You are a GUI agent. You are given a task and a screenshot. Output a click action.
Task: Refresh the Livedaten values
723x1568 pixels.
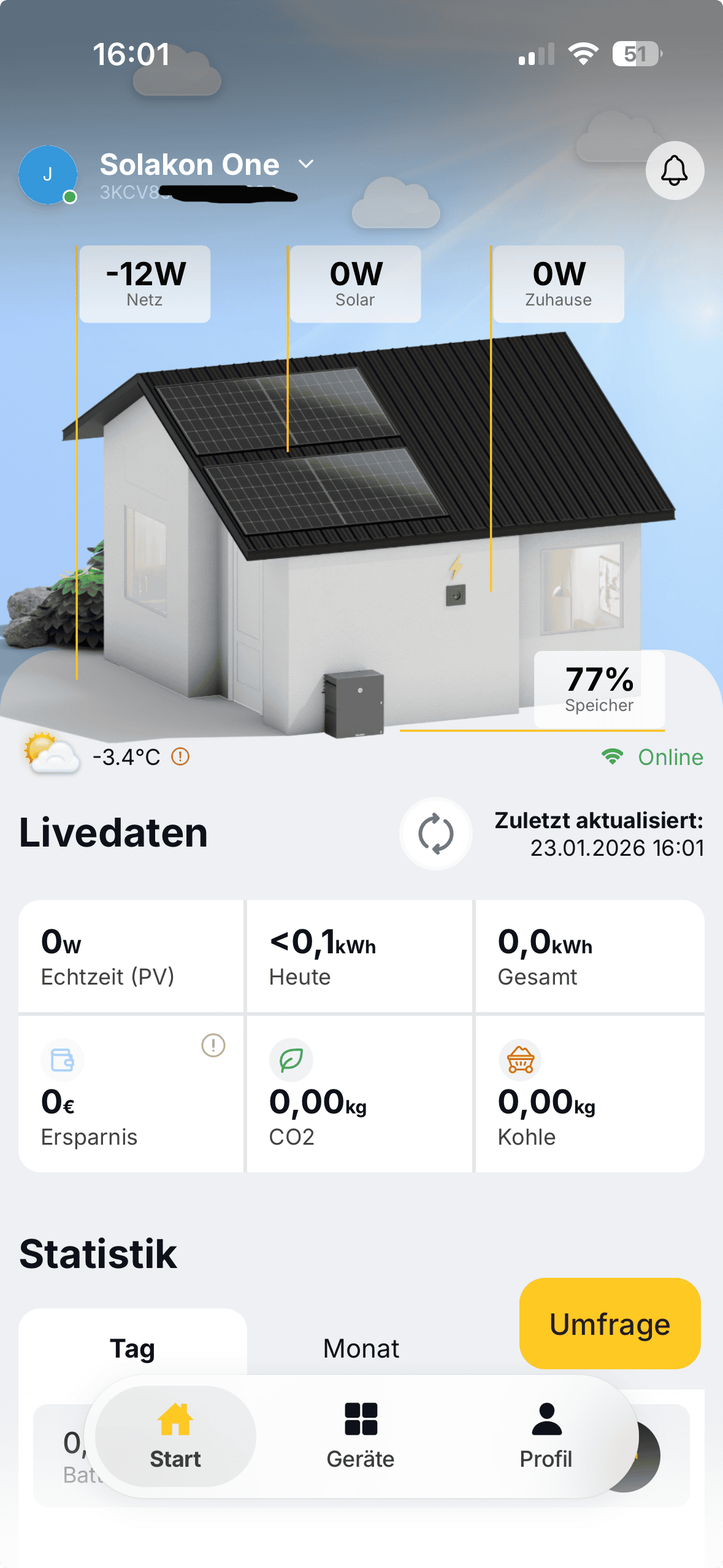(435, 834)
